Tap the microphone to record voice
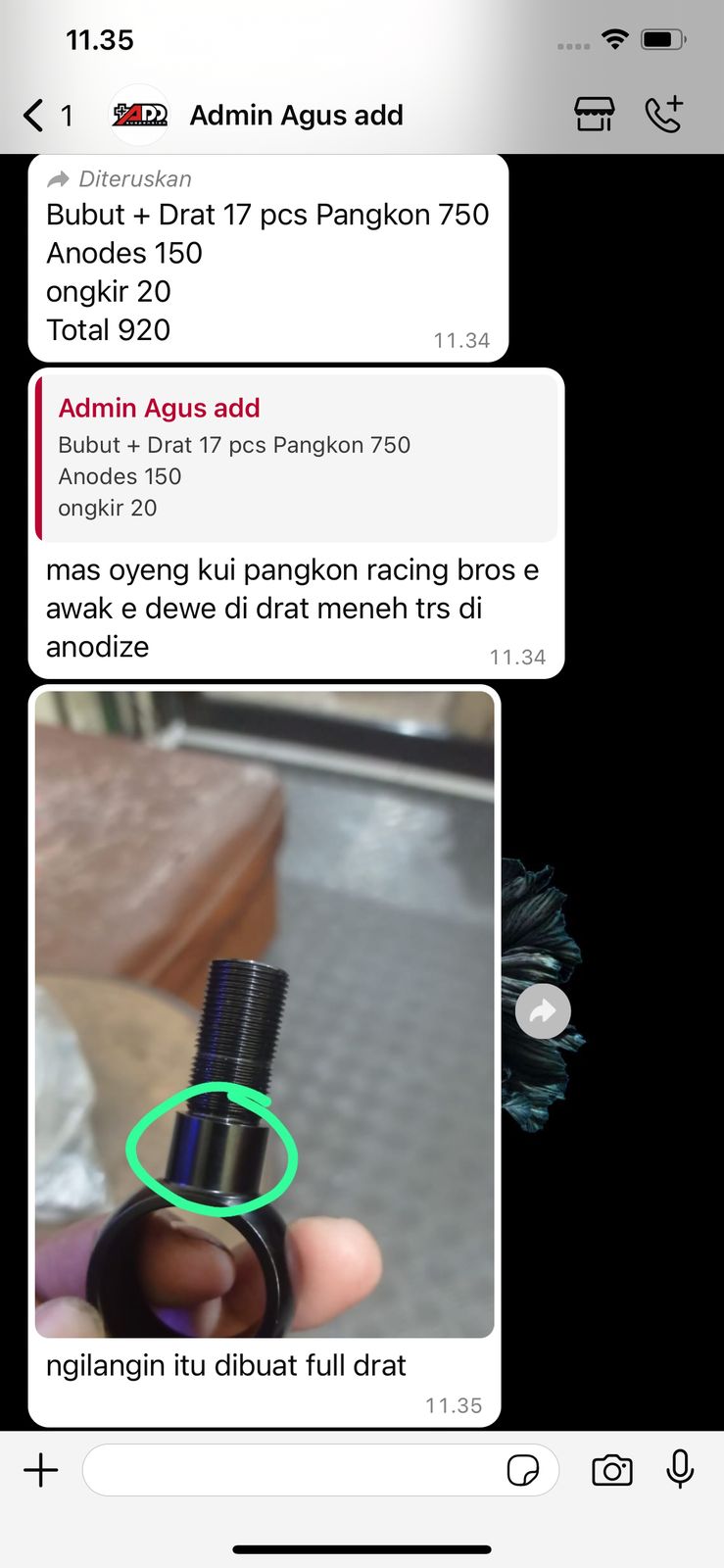This screenshot has height=1568, width=724. click(x=680, y=1470)
